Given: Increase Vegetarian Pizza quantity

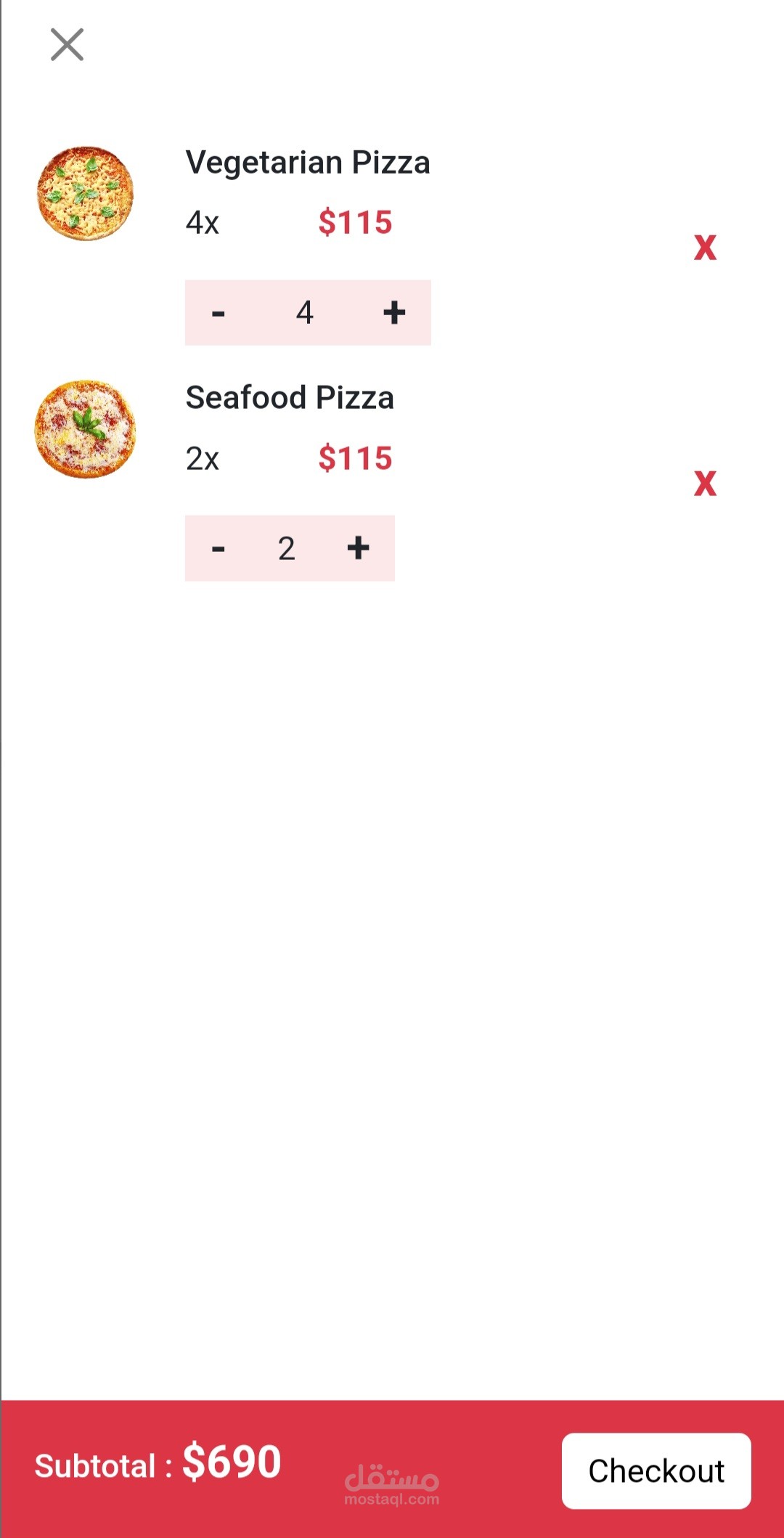Looking at the screenshot, I should click(x=394, y=313).
